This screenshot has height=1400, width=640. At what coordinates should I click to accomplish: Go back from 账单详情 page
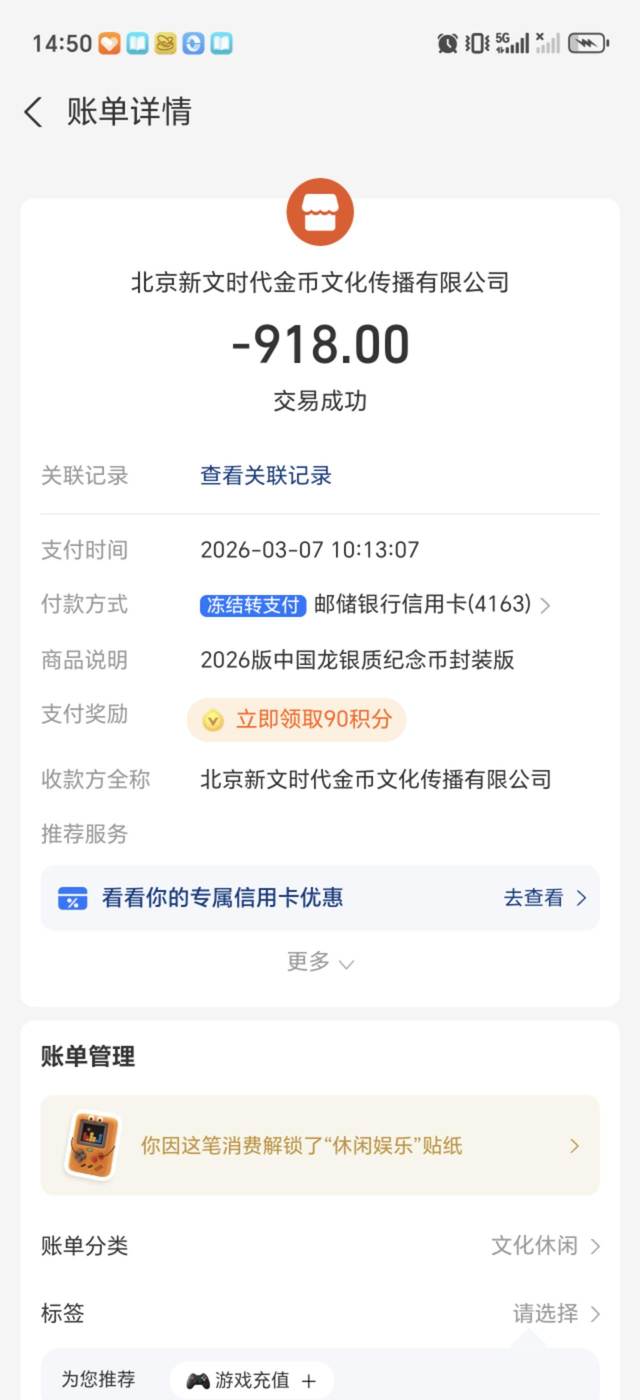tap(34, 112)
